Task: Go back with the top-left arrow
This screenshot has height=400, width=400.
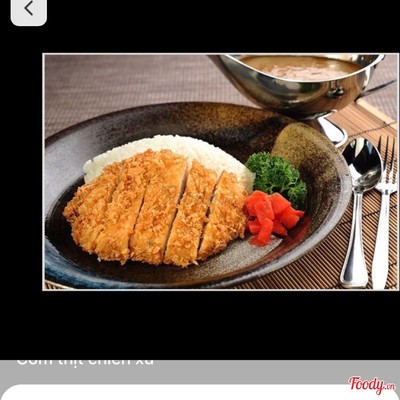Action: tap(29, 10)
